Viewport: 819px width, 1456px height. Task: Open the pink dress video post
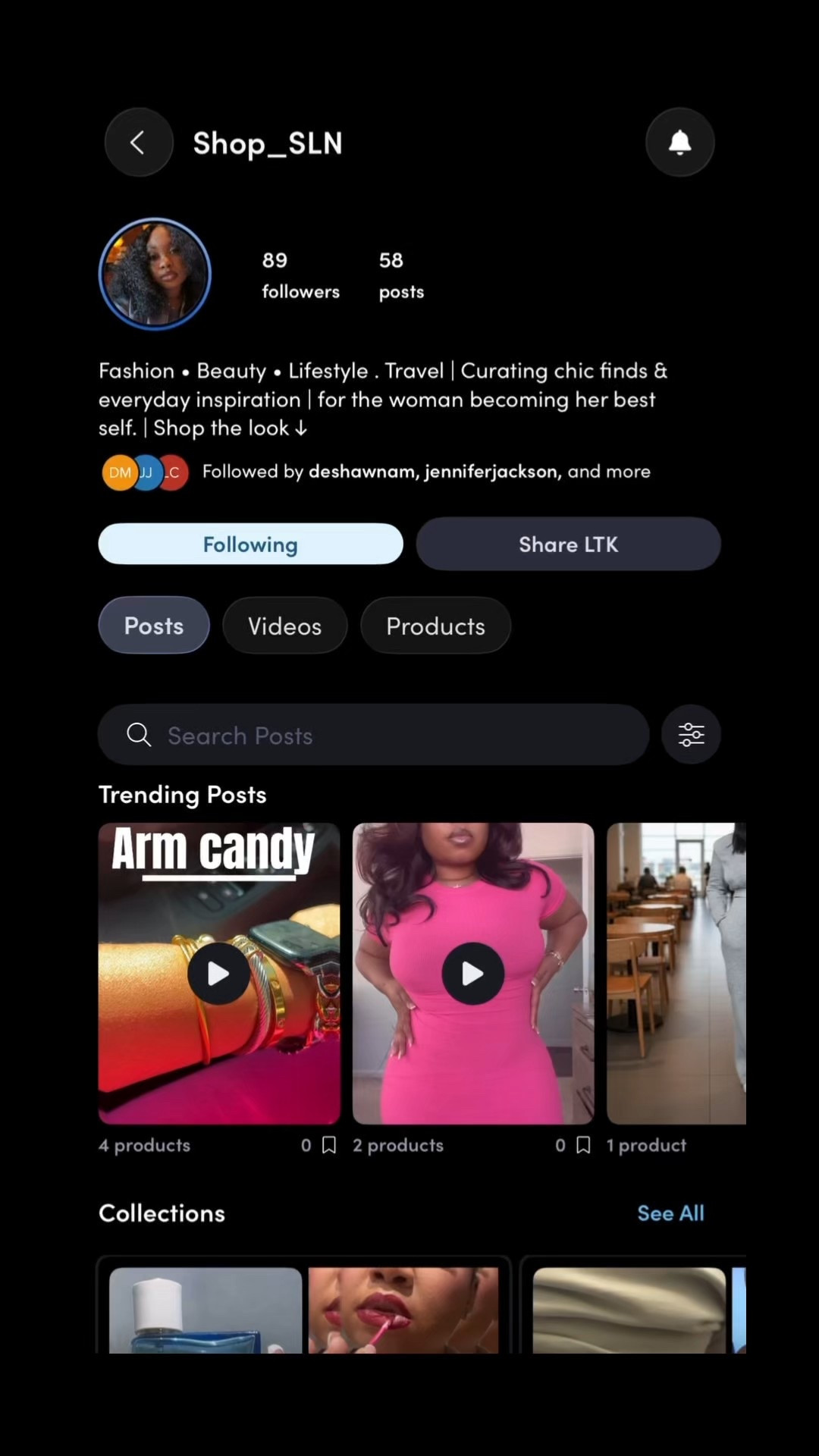tap(473, 973)
